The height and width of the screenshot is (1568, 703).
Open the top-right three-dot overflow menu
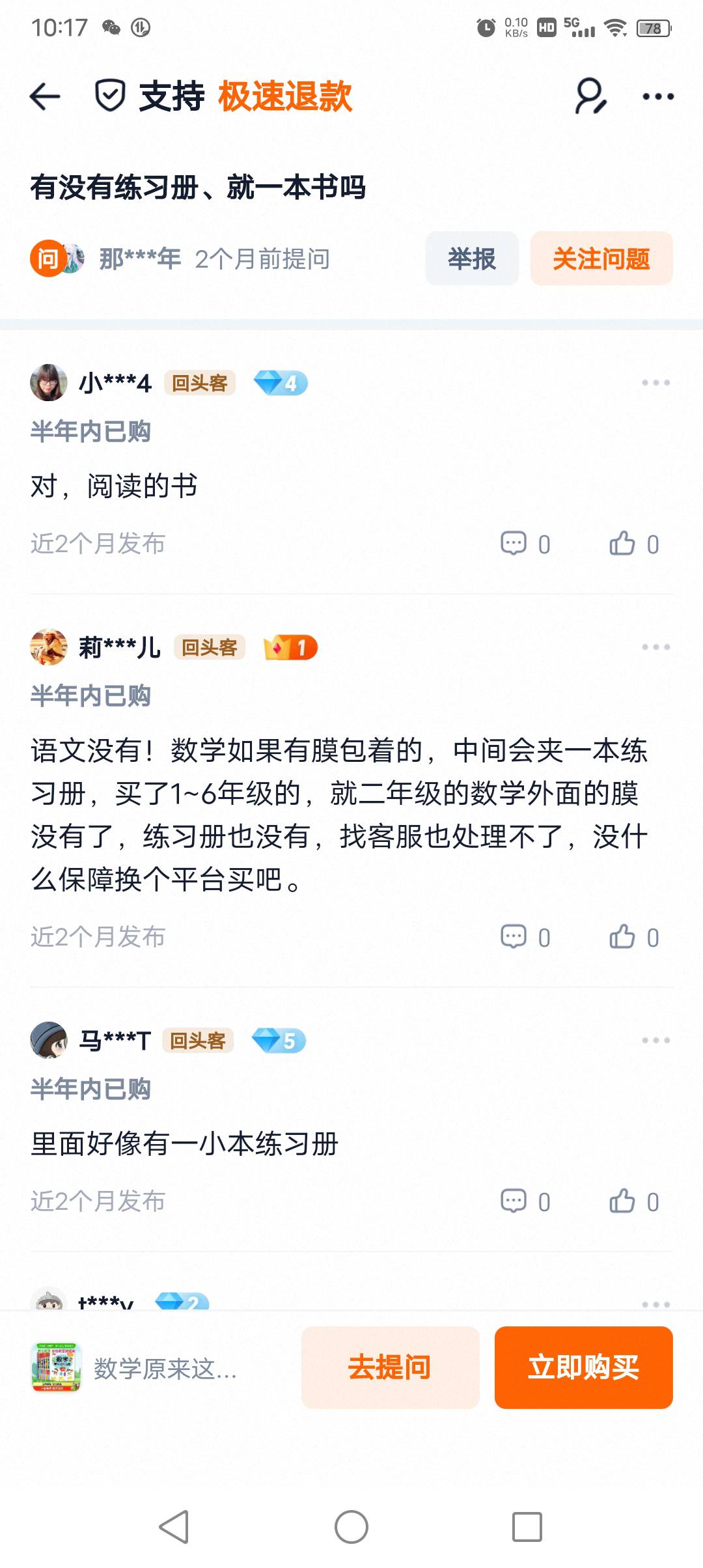pos(657,96)
